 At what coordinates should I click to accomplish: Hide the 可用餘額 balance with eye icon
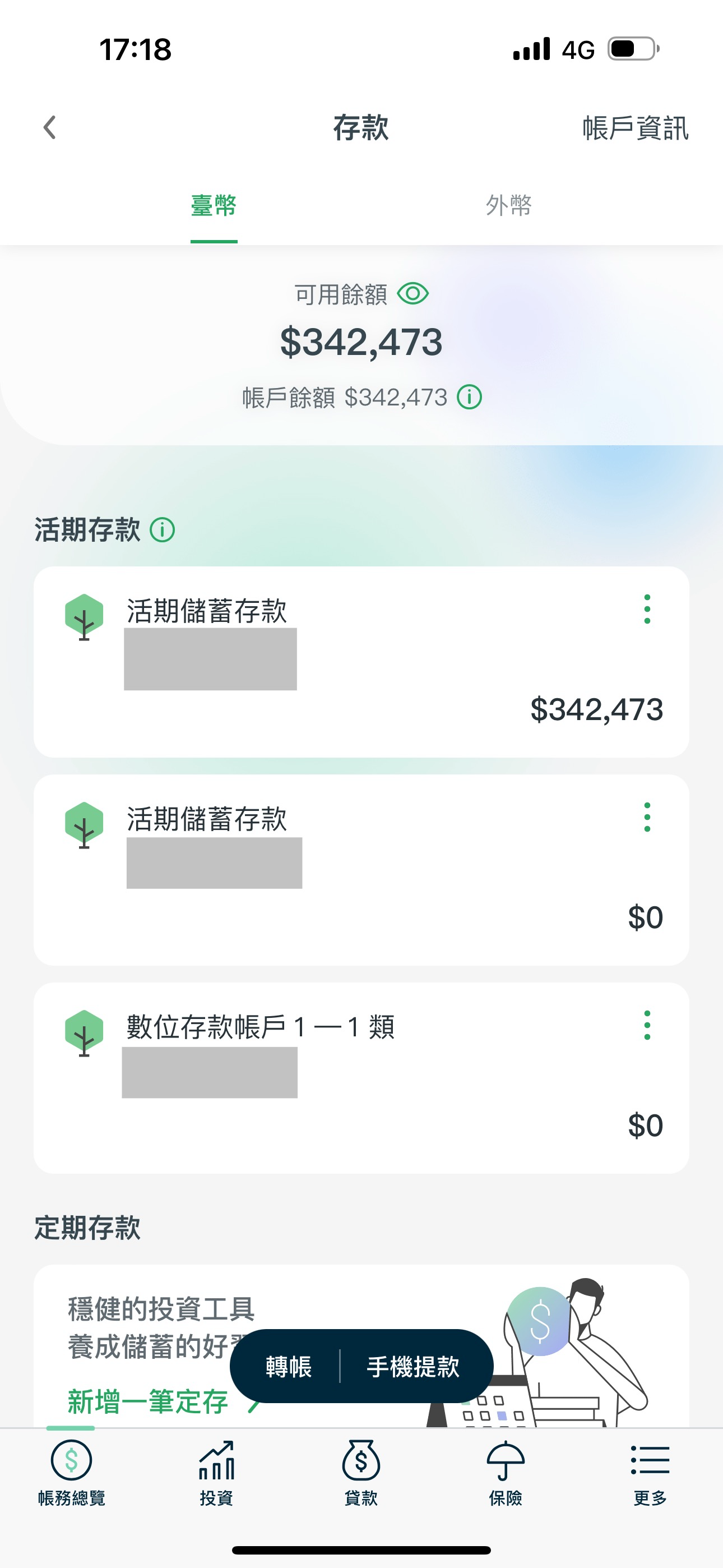(413, 294)
